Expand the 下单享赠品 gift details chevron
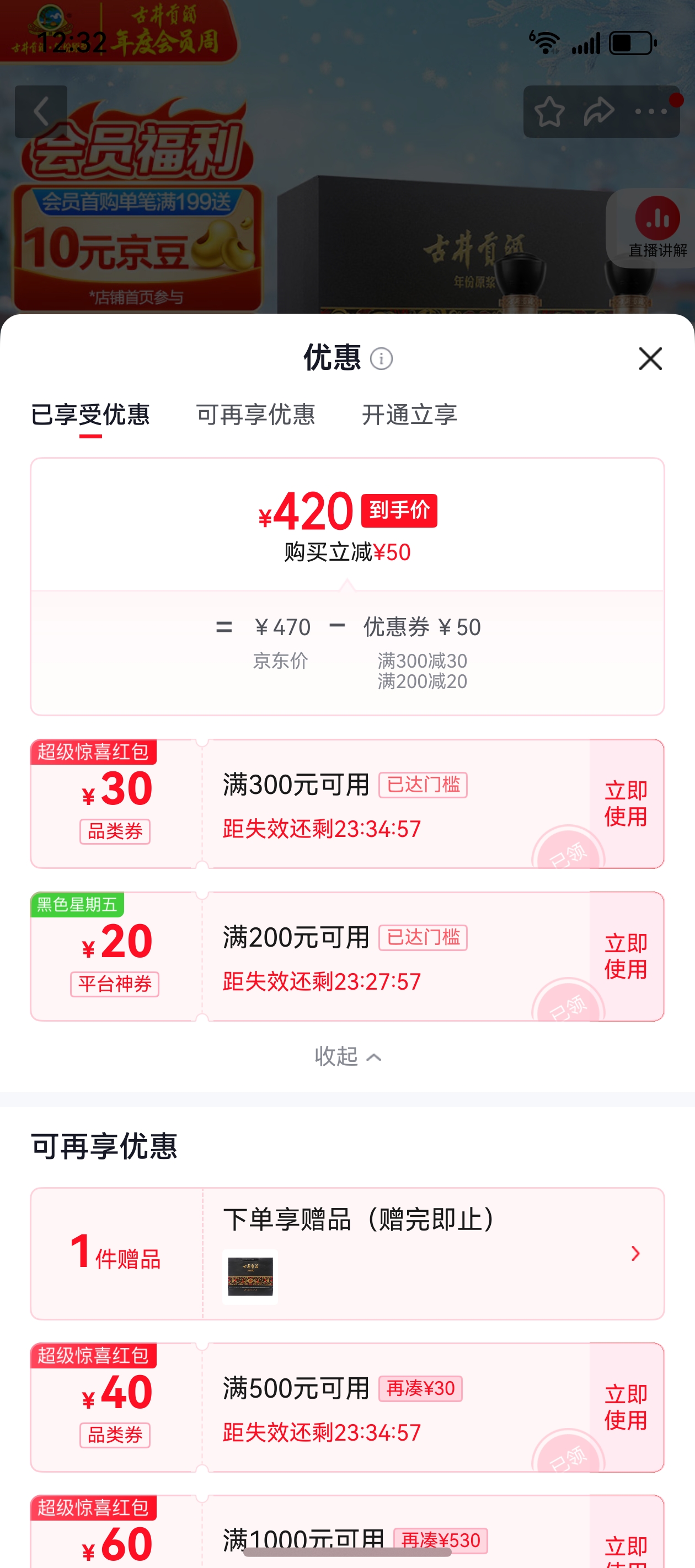The height and width of the screenshot is (1568, 695). pos(637,1254)
